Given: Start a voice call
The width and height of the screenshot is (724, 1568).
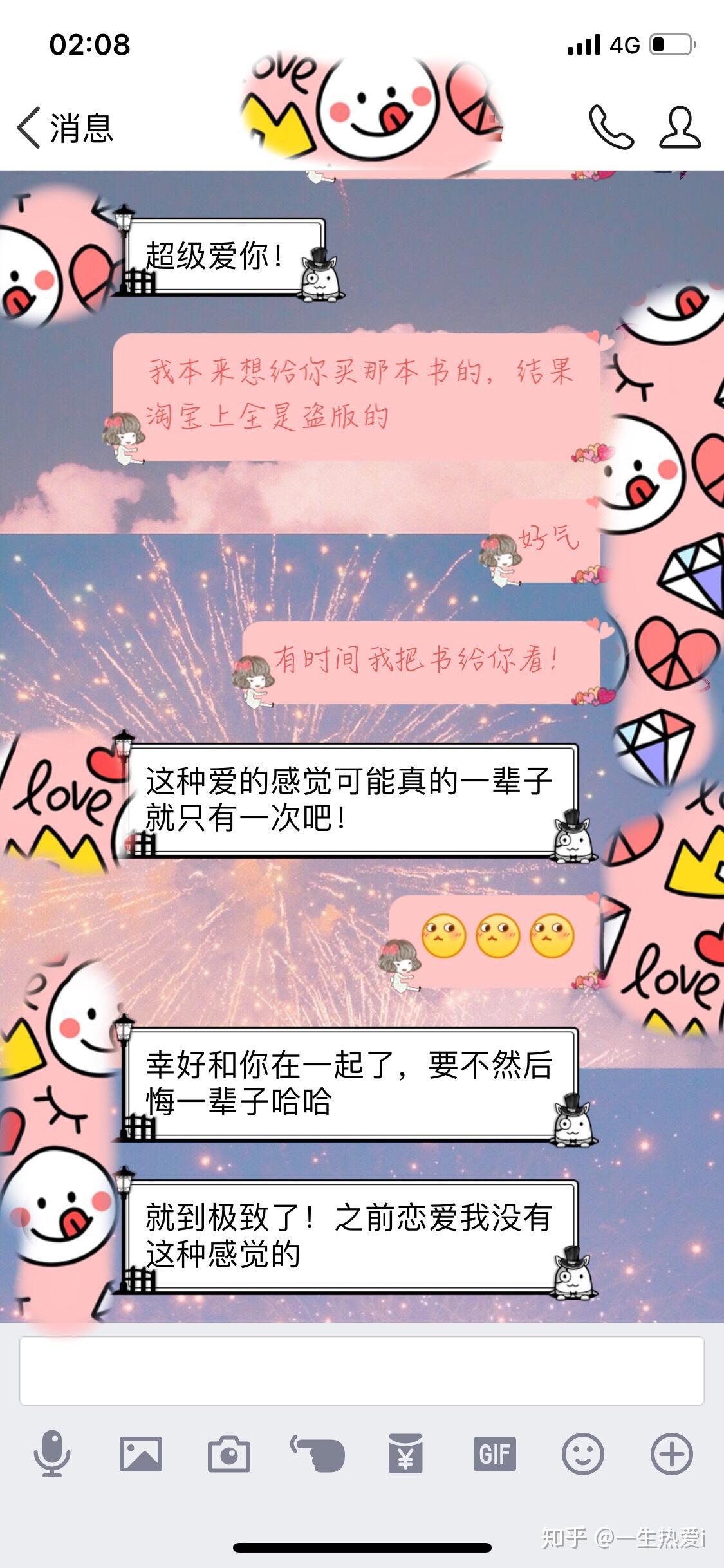Looking at the screenshot, I should pyautogui.click(x=611, y=127).
